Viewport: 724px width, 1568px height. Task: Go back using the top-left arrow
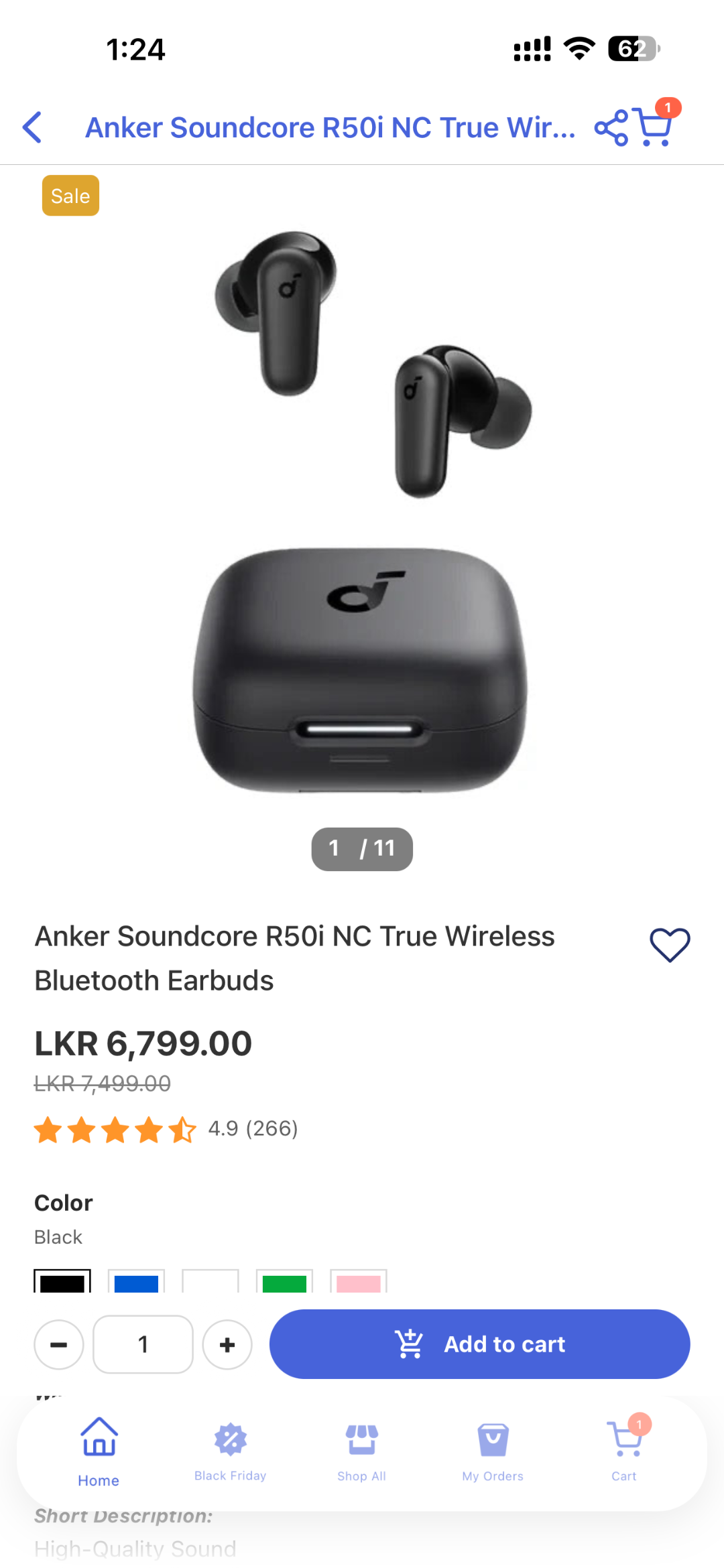(32, 127)
